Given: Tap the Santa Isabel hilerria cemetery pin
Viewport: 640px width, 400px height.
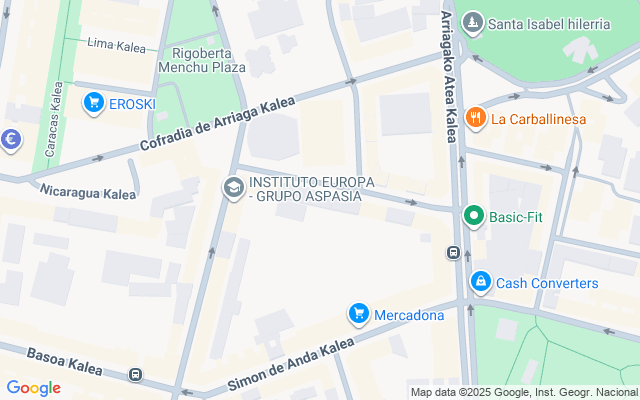Looking at the screenshot, I should (x=470, y=22).
